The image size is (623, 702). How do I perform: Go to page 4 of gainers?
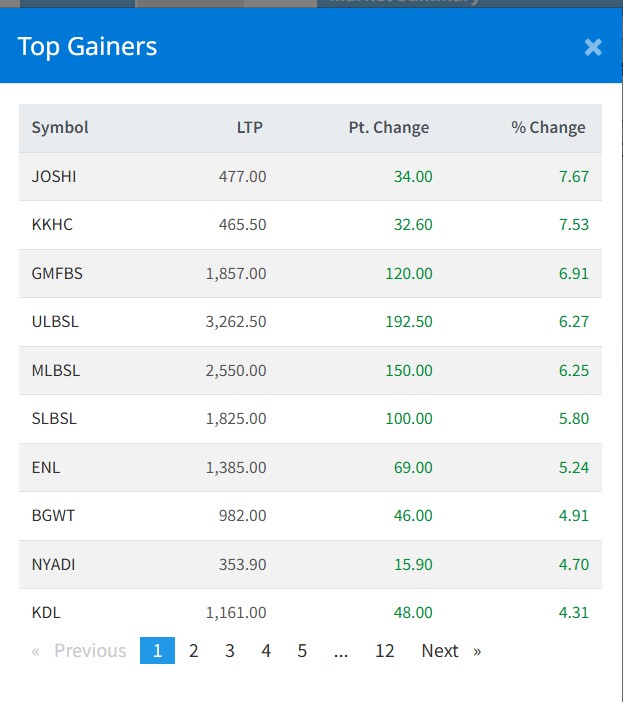pos(266,651)
